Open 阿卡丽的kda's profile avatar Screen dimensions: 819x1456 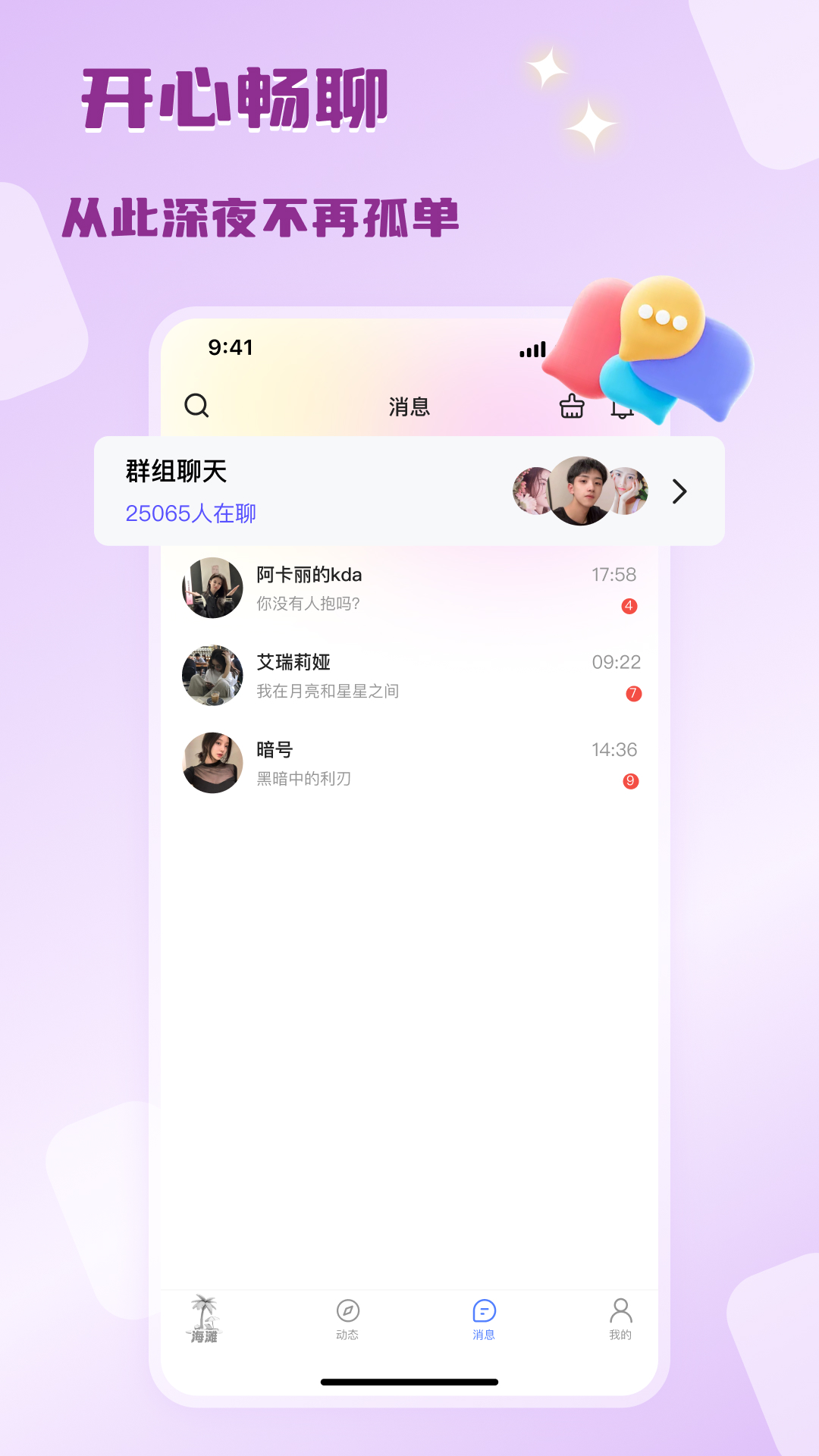click(212, 588)
